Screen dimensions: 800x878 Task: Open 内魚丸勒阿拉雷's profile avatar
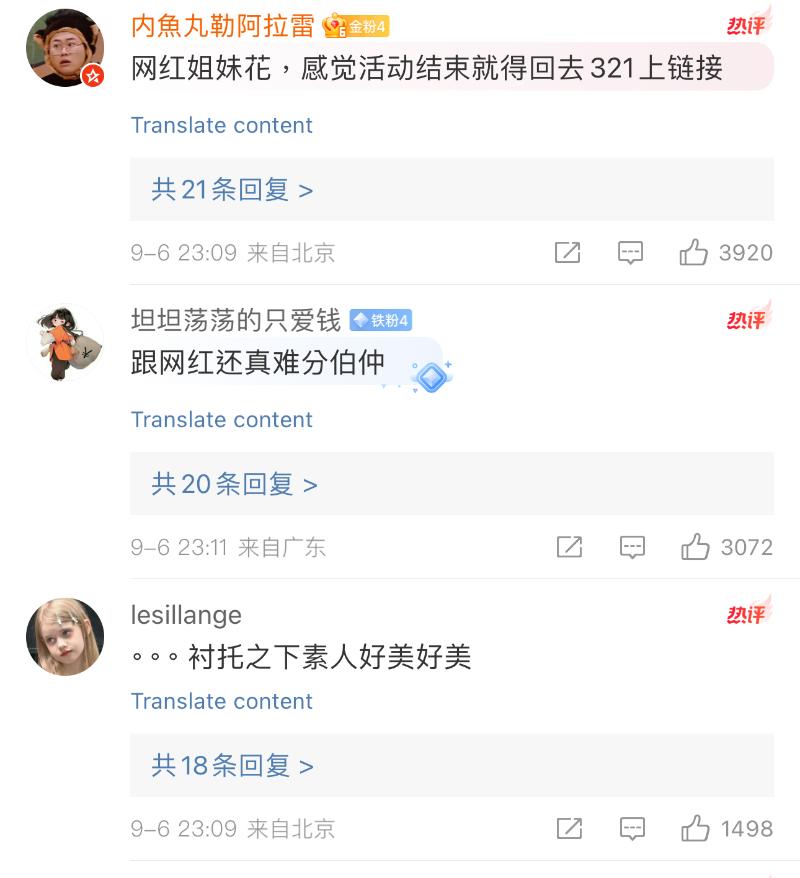(64, 47)
